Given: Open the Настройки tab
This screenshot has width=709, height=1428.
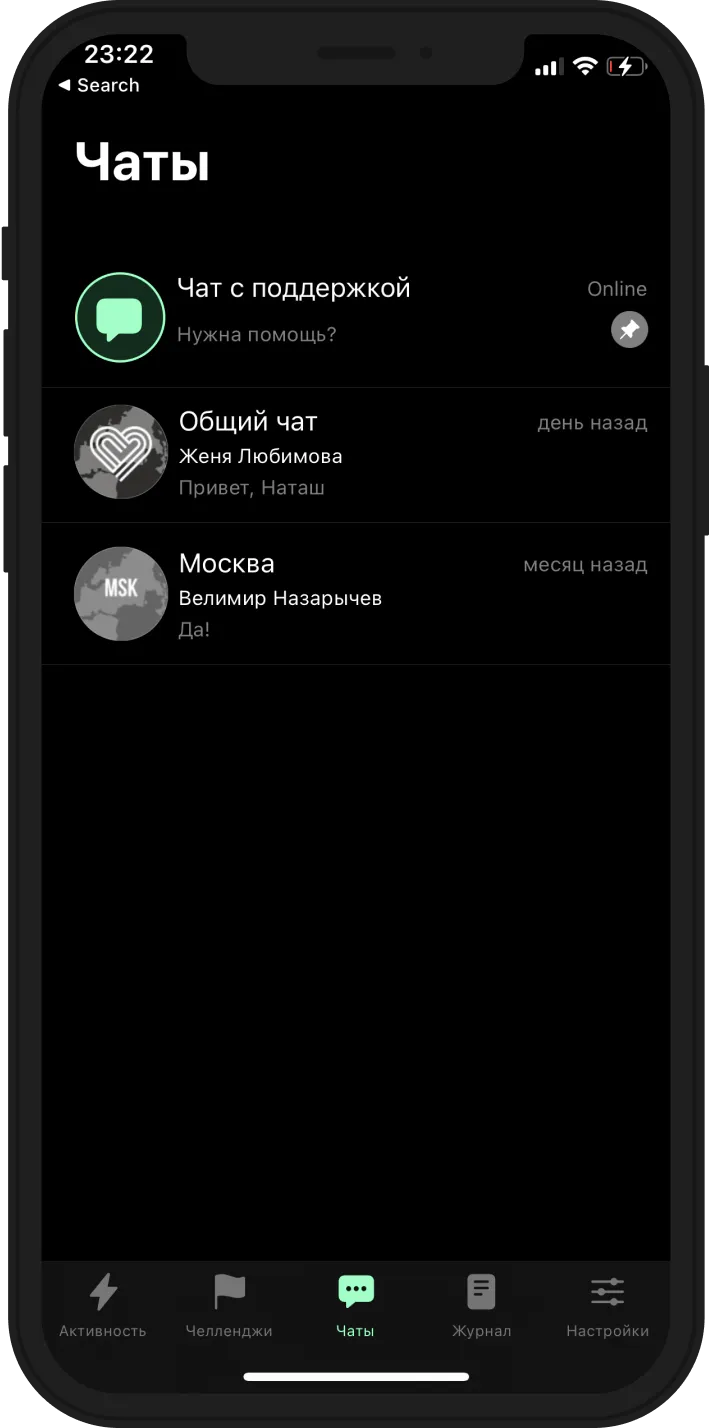Looking at the screenshot, I should click(x=607, y=1304).
